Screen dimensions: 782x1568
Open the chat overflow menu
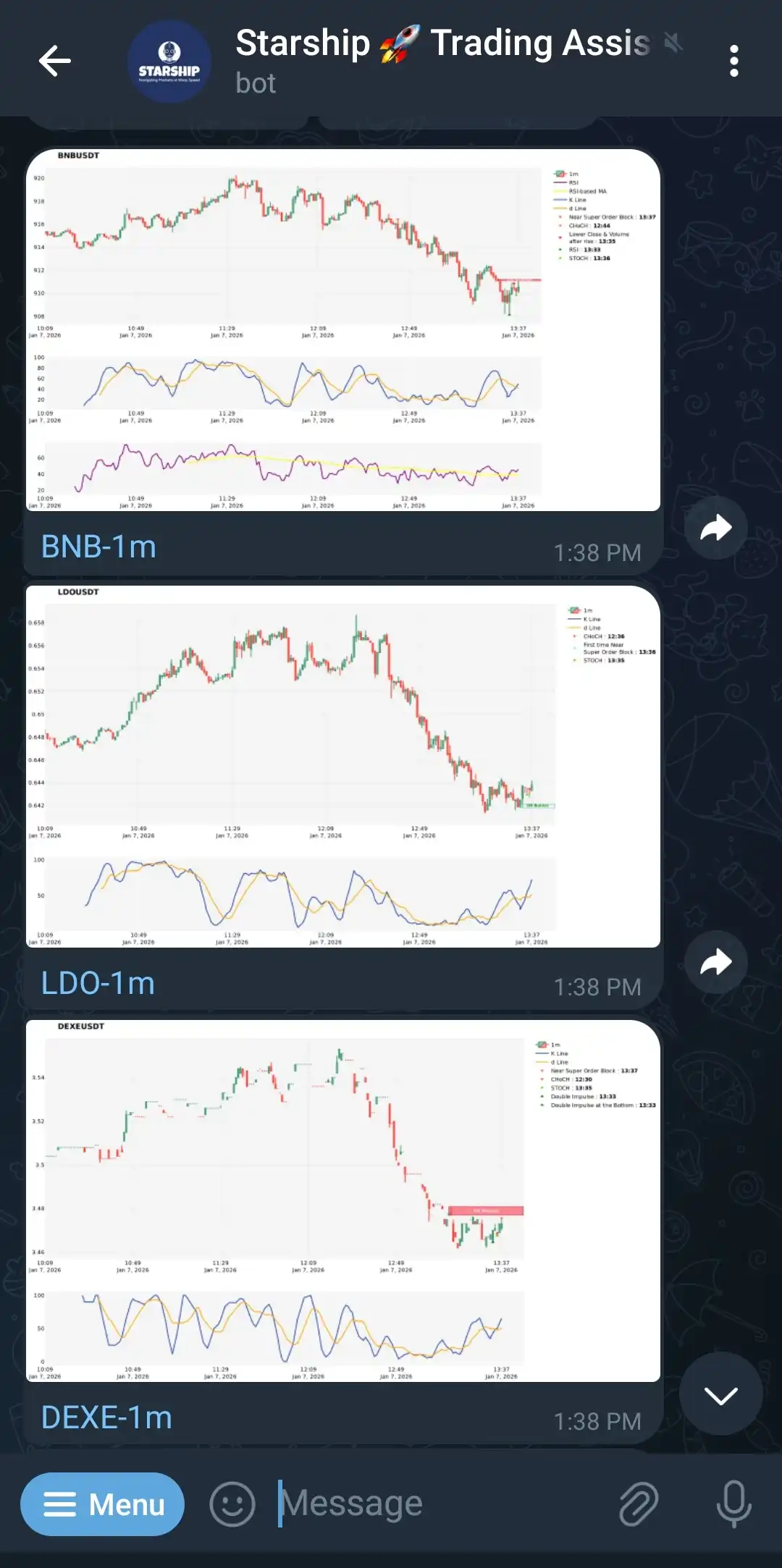click(733, 61)
